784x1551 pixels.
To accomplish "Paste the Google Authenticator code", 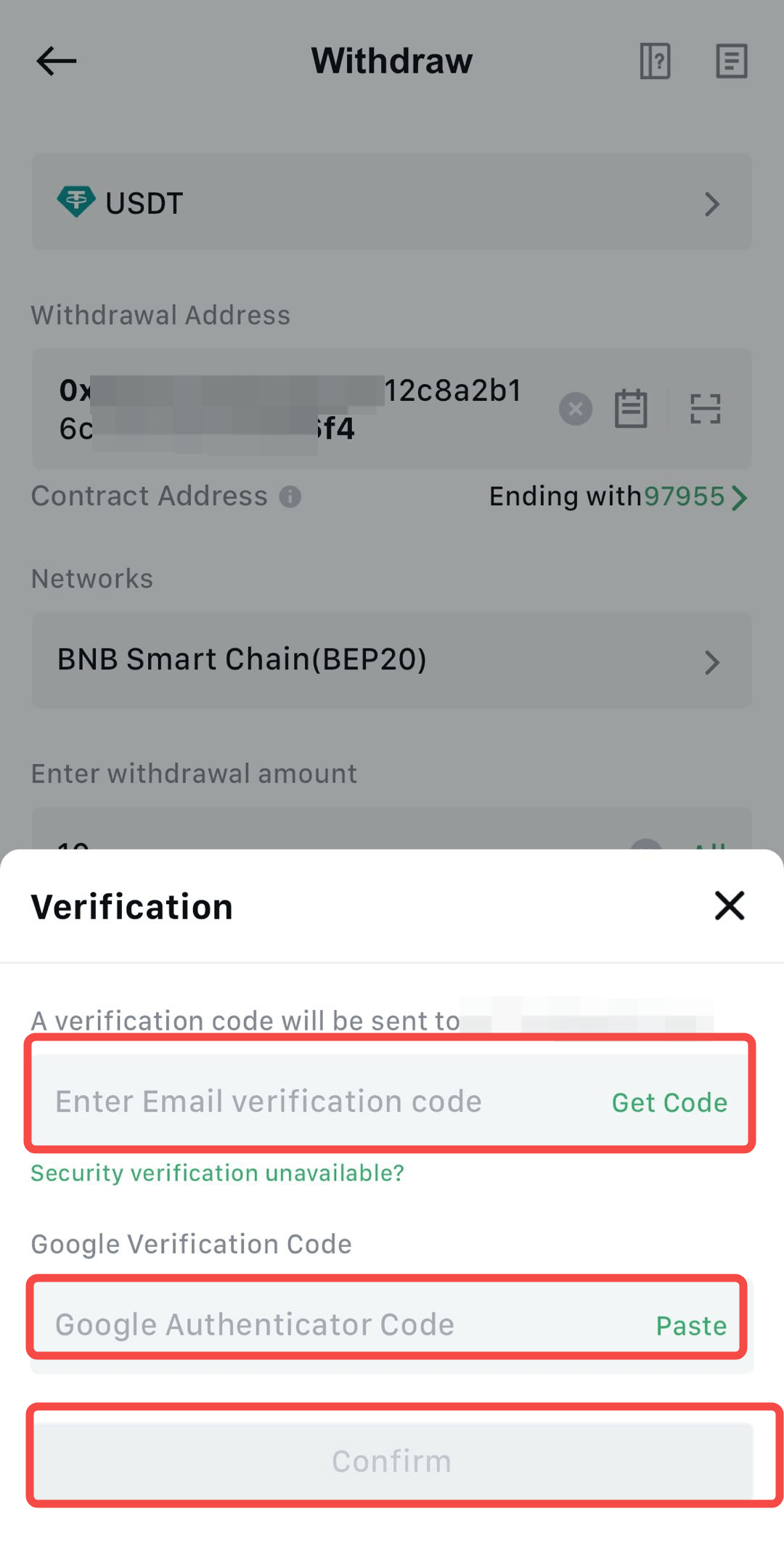I will [x=690, y=1325].
